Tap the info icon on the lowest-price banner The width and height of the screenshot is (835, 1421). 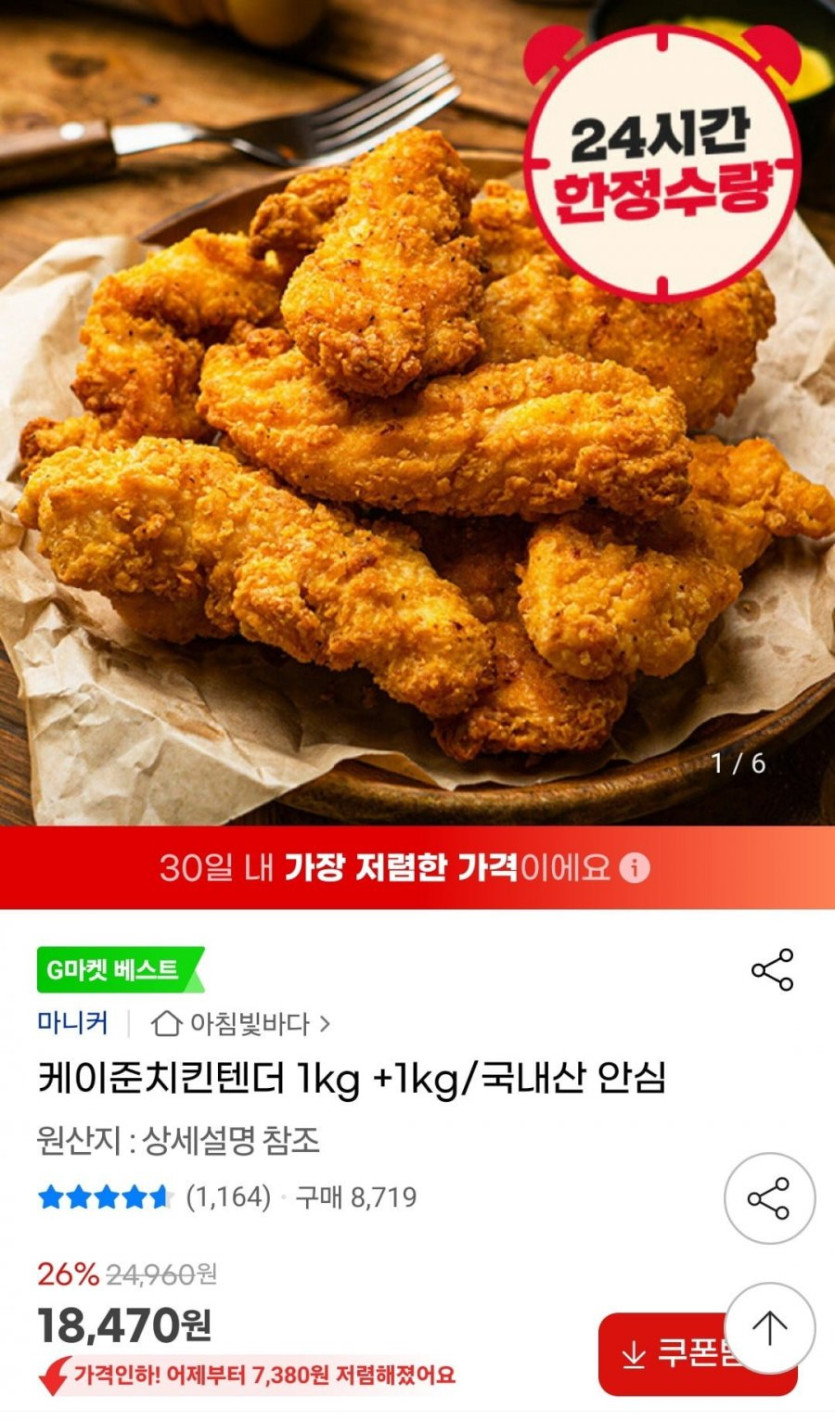(634, 867)
